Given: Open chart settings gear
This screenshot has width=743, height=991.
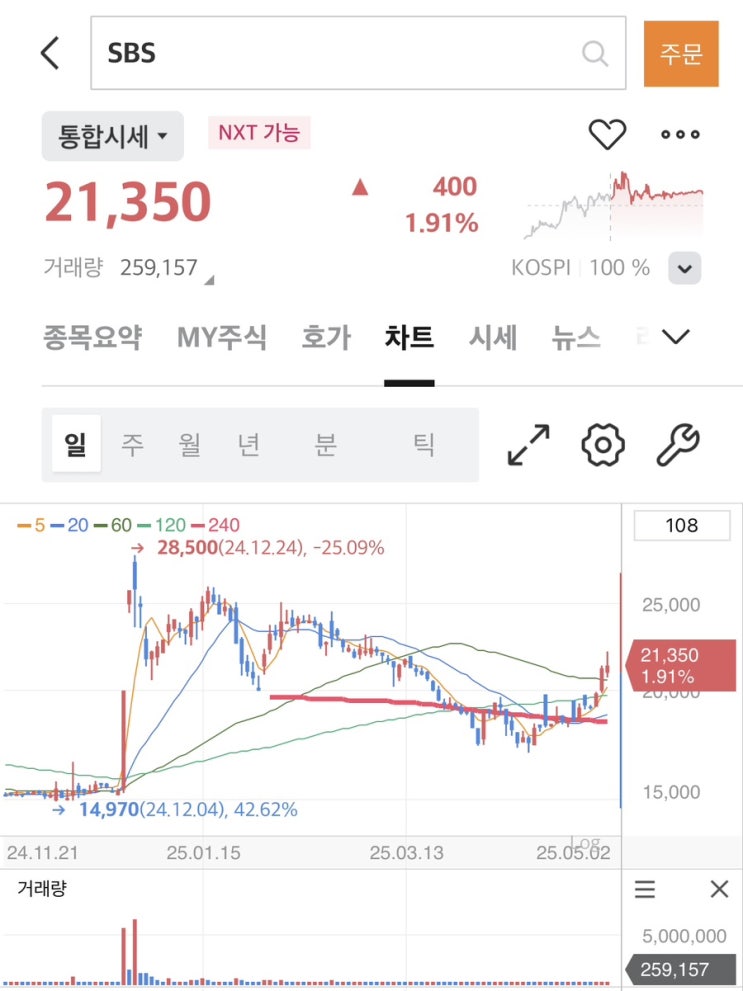Looking at the screenshot, I should [x=603, y=445].
